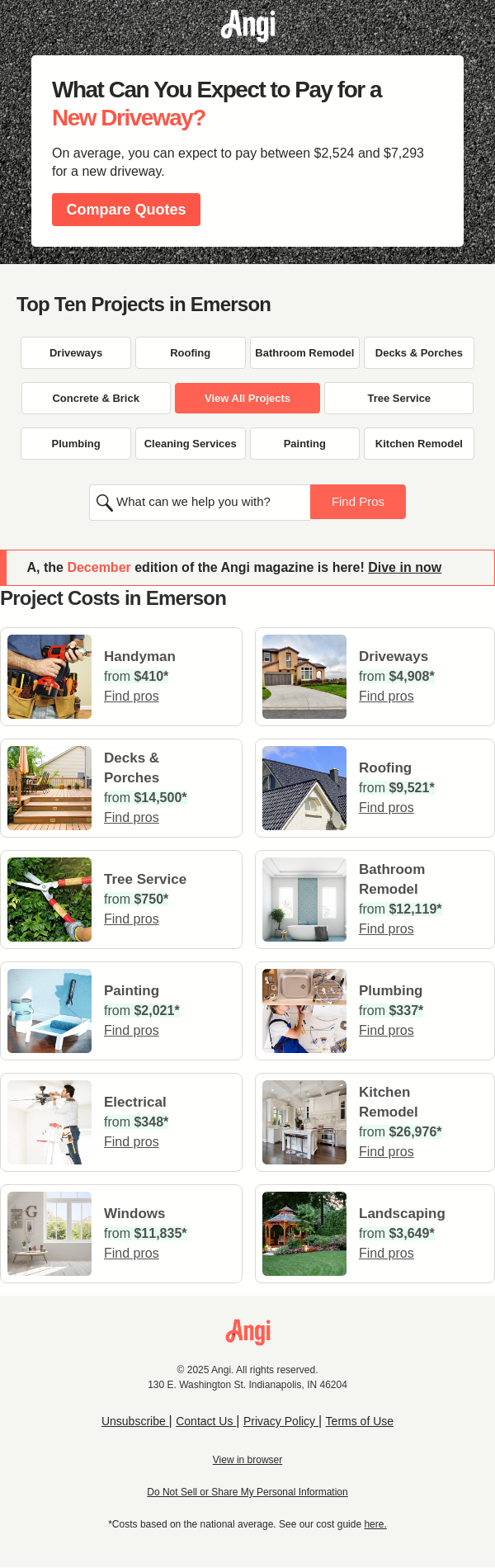The height and width of the screenshot is (1568, 495).
Task: Open the Privacy Policy link
Action: 280,1421
